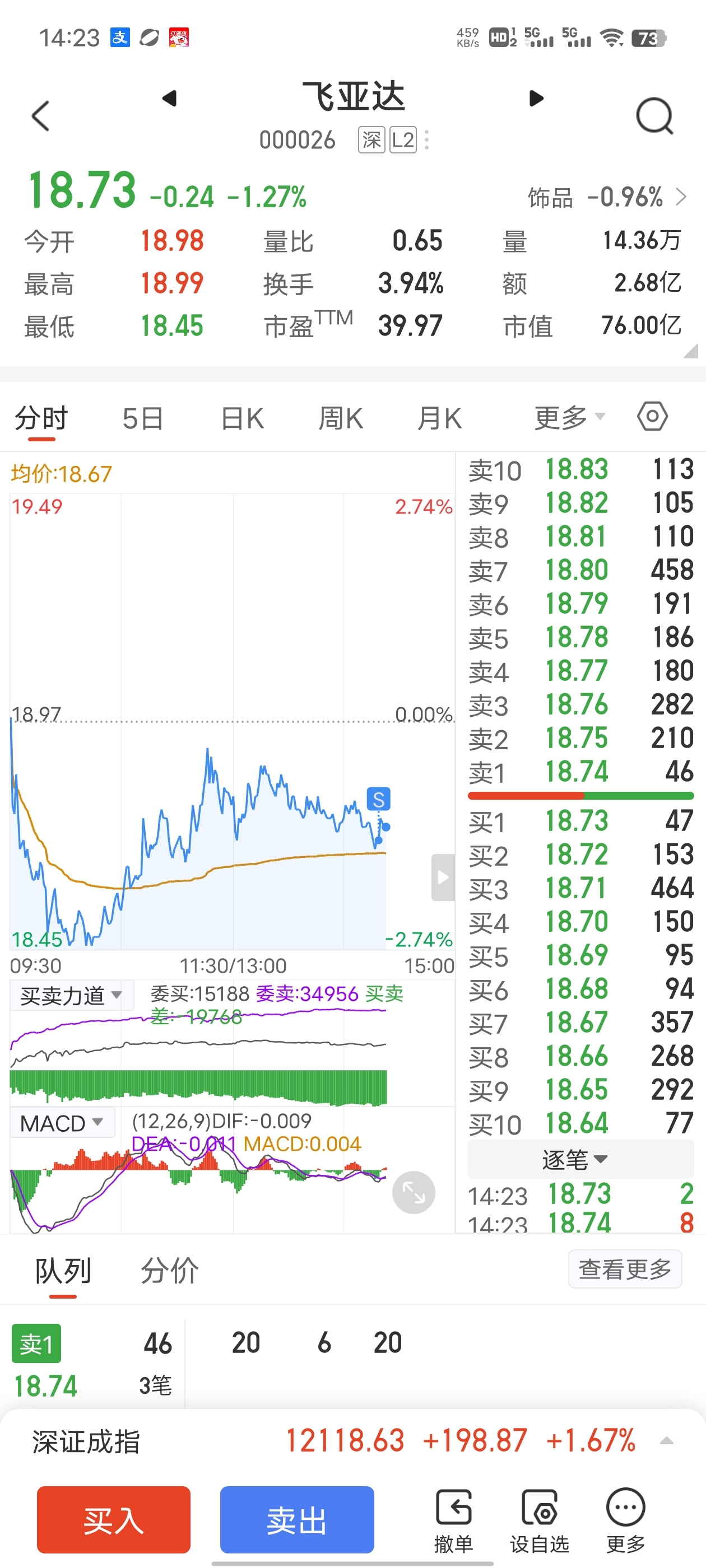
Task: Select the 月K chart tab
Action: tap(439, 419)
